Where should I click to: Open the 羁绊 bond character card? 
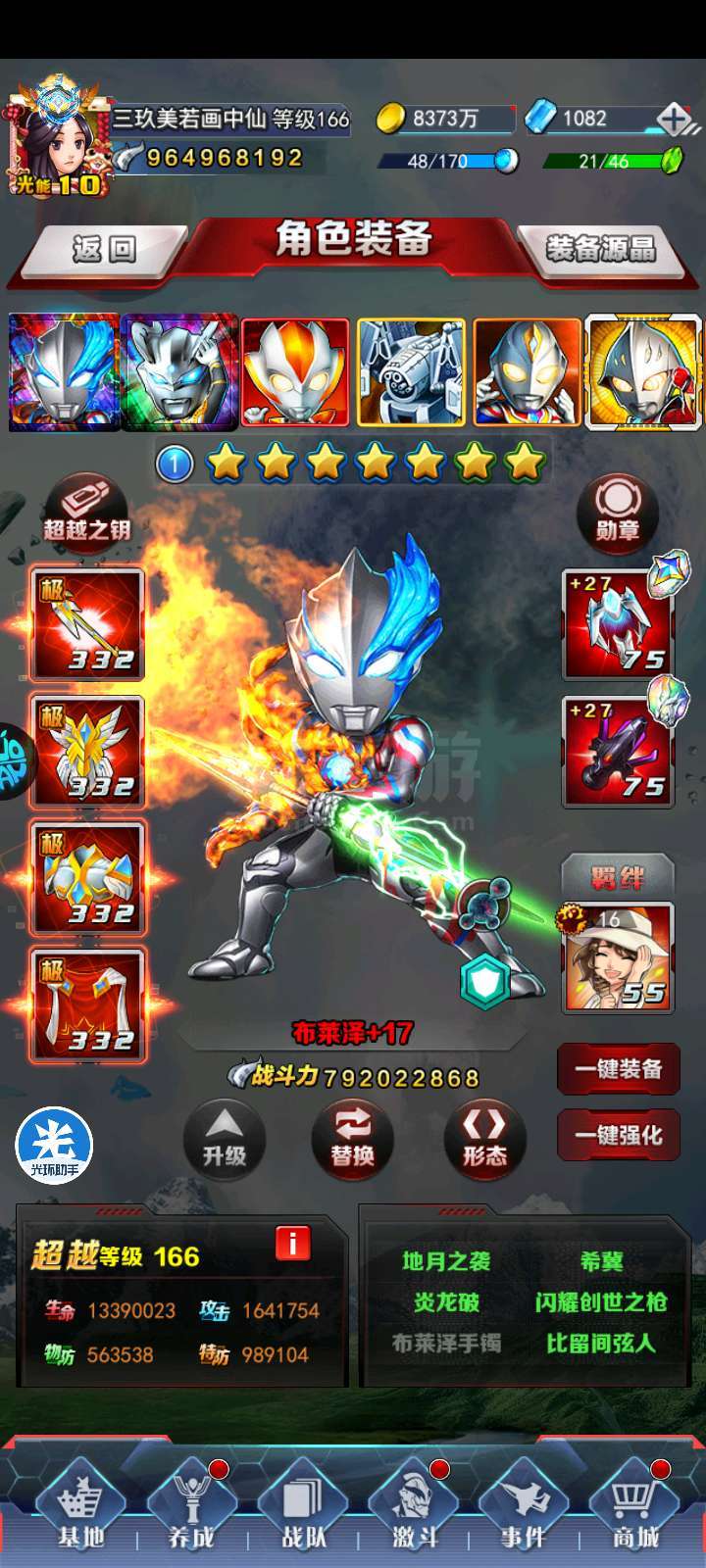click(618, 956)
